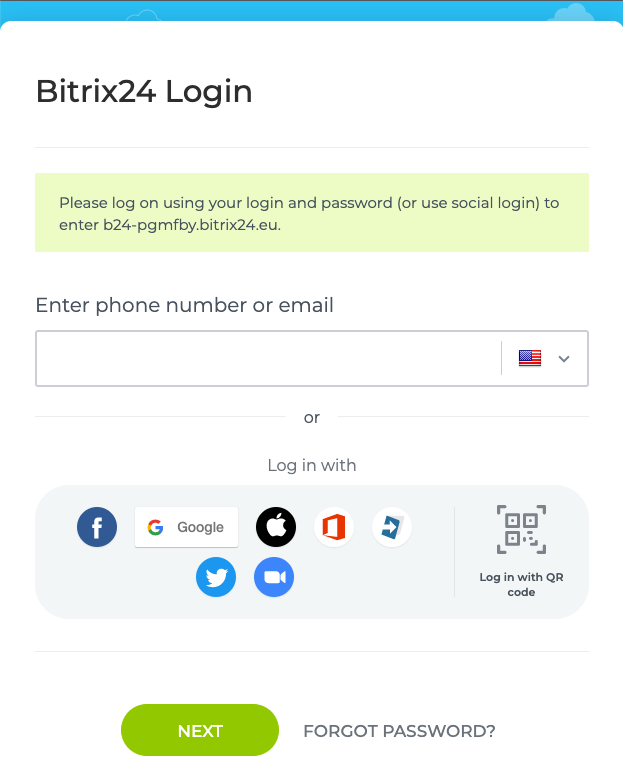Open the FORGOT PASSWORD? link

point(399,731)
